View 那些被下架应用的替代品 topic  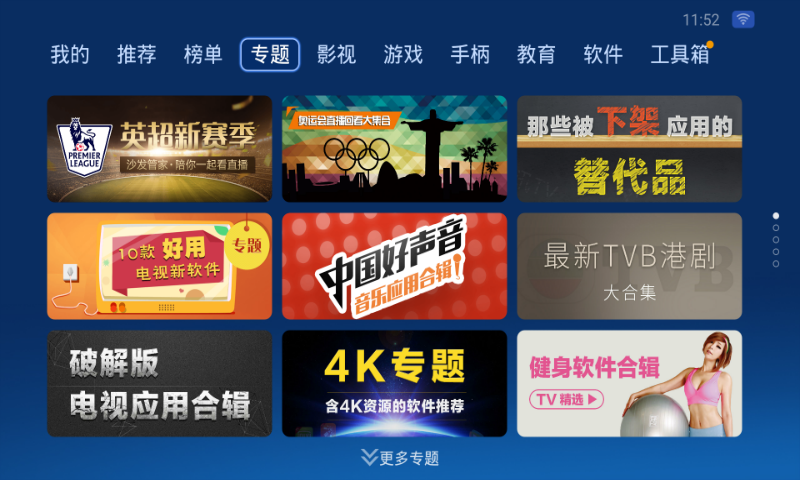[629, 149]
